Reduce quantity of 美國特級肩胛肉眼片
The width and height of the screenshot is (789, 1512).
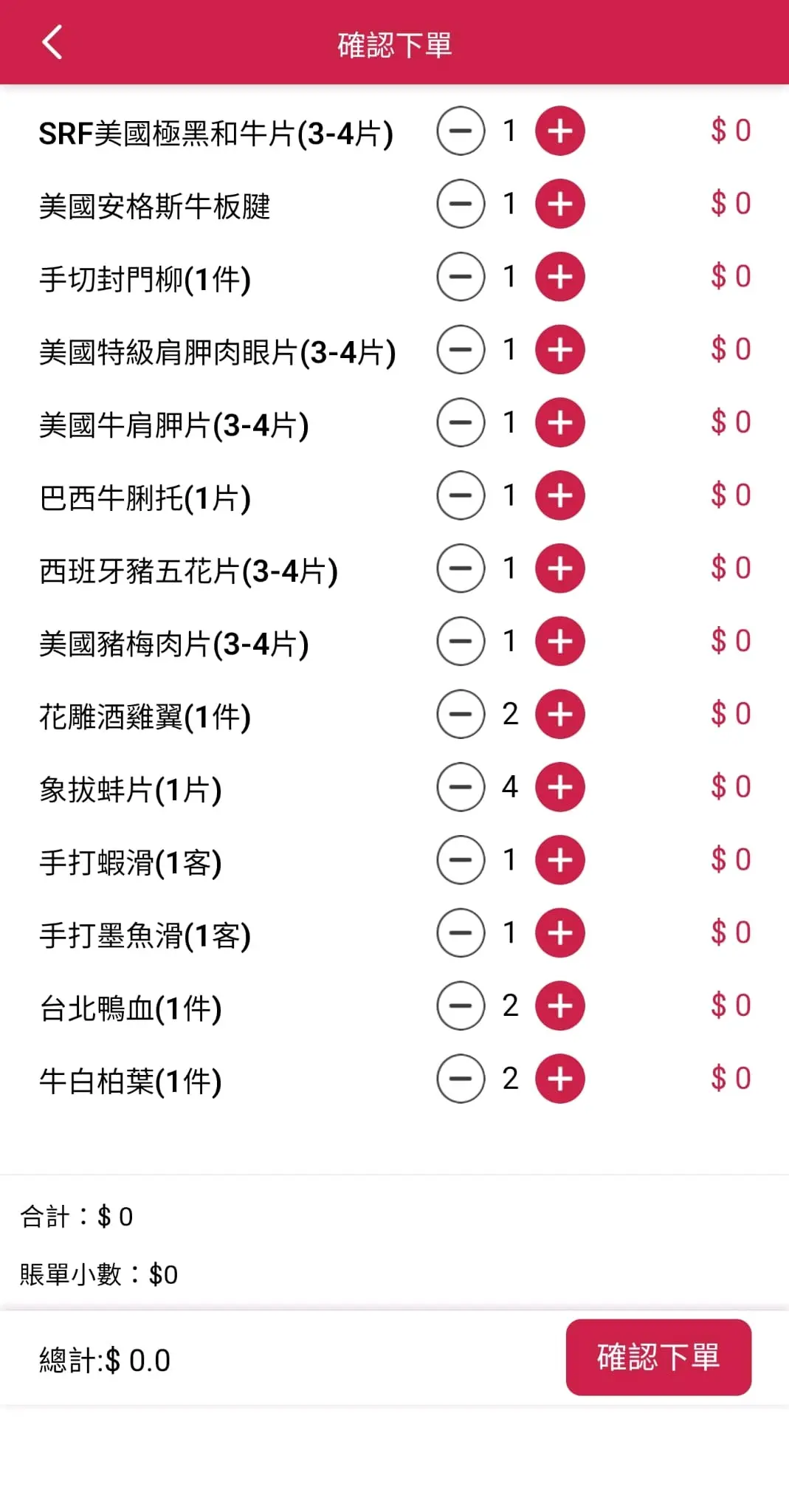[461, 349]
